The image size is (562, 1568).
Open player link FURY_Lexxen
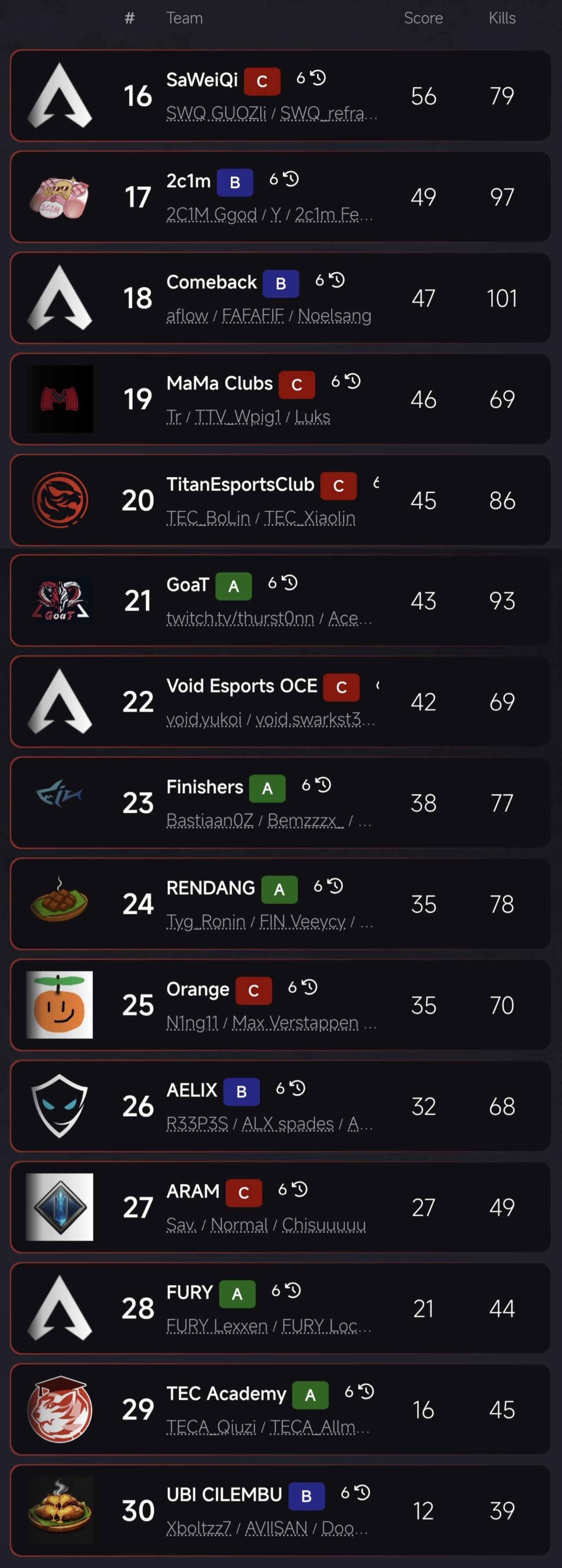[217, 1325]
